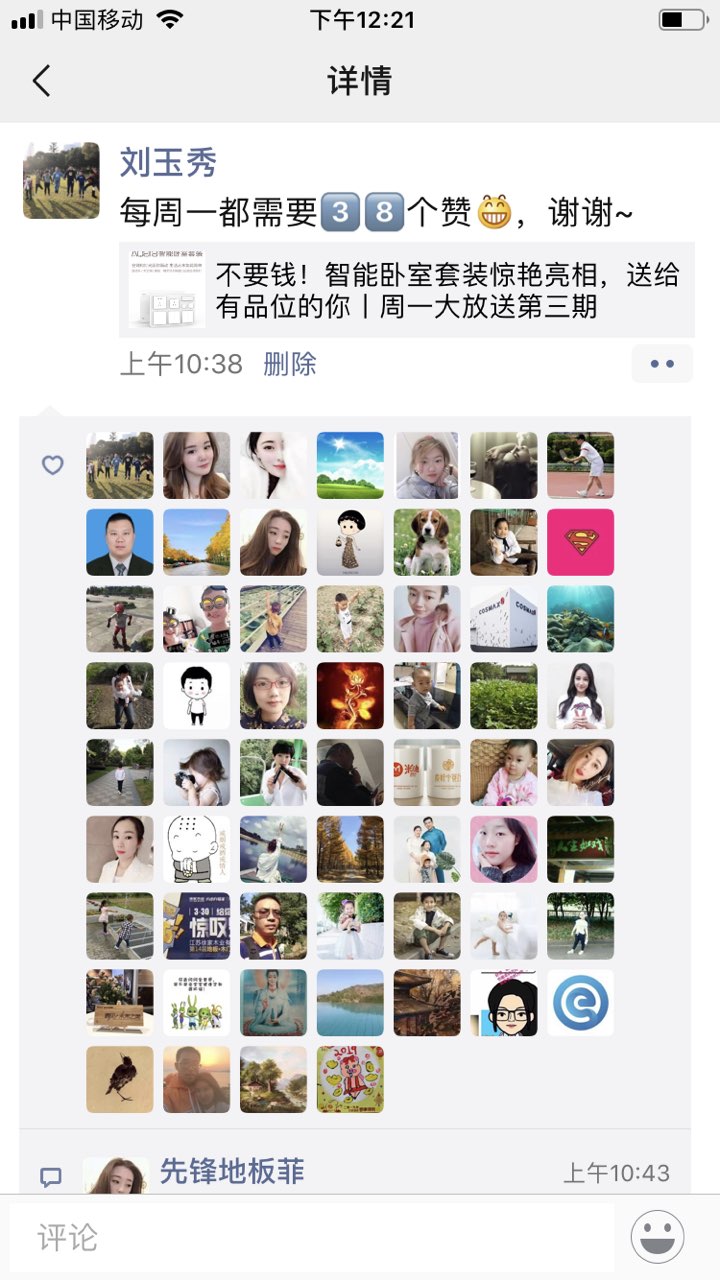Open the emoji picker smiley
Image resolution: width=720 pixels, height=1280 pixels.
tap(657, 1237)
